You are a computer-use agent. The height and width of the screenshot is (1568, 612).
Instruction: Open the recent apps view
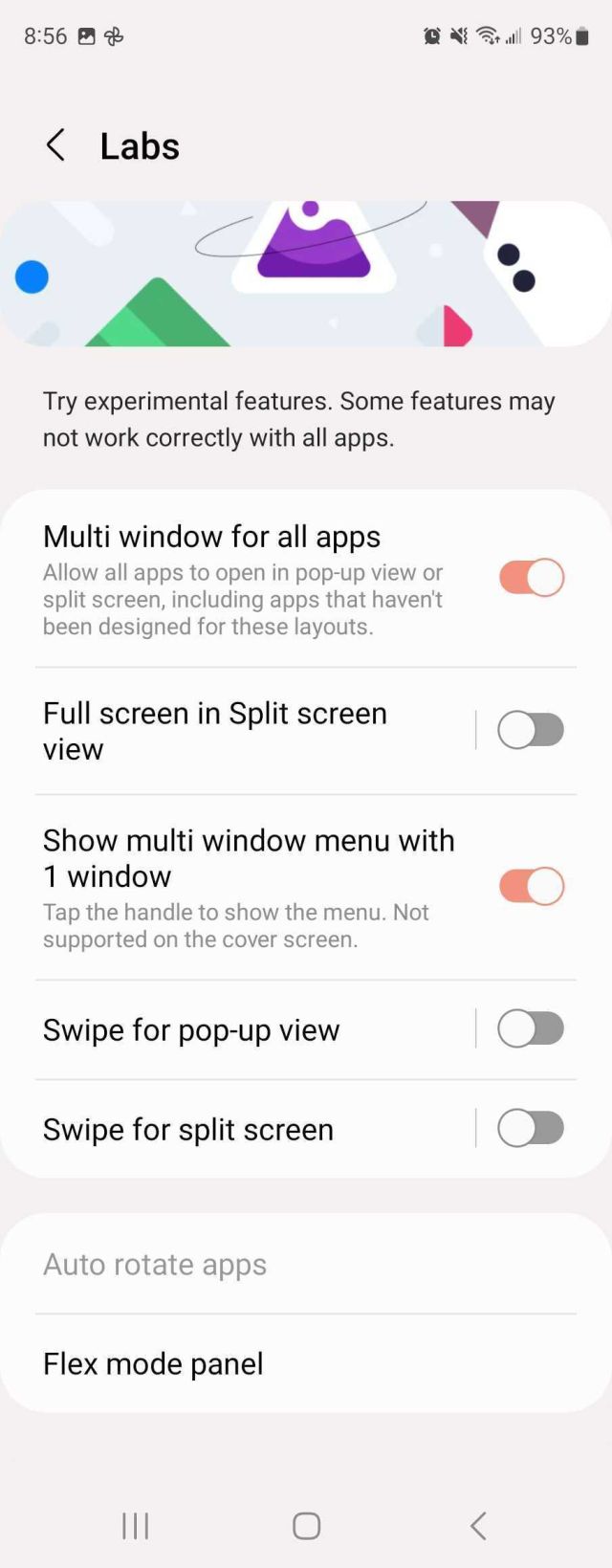[x=136, y=1526]
